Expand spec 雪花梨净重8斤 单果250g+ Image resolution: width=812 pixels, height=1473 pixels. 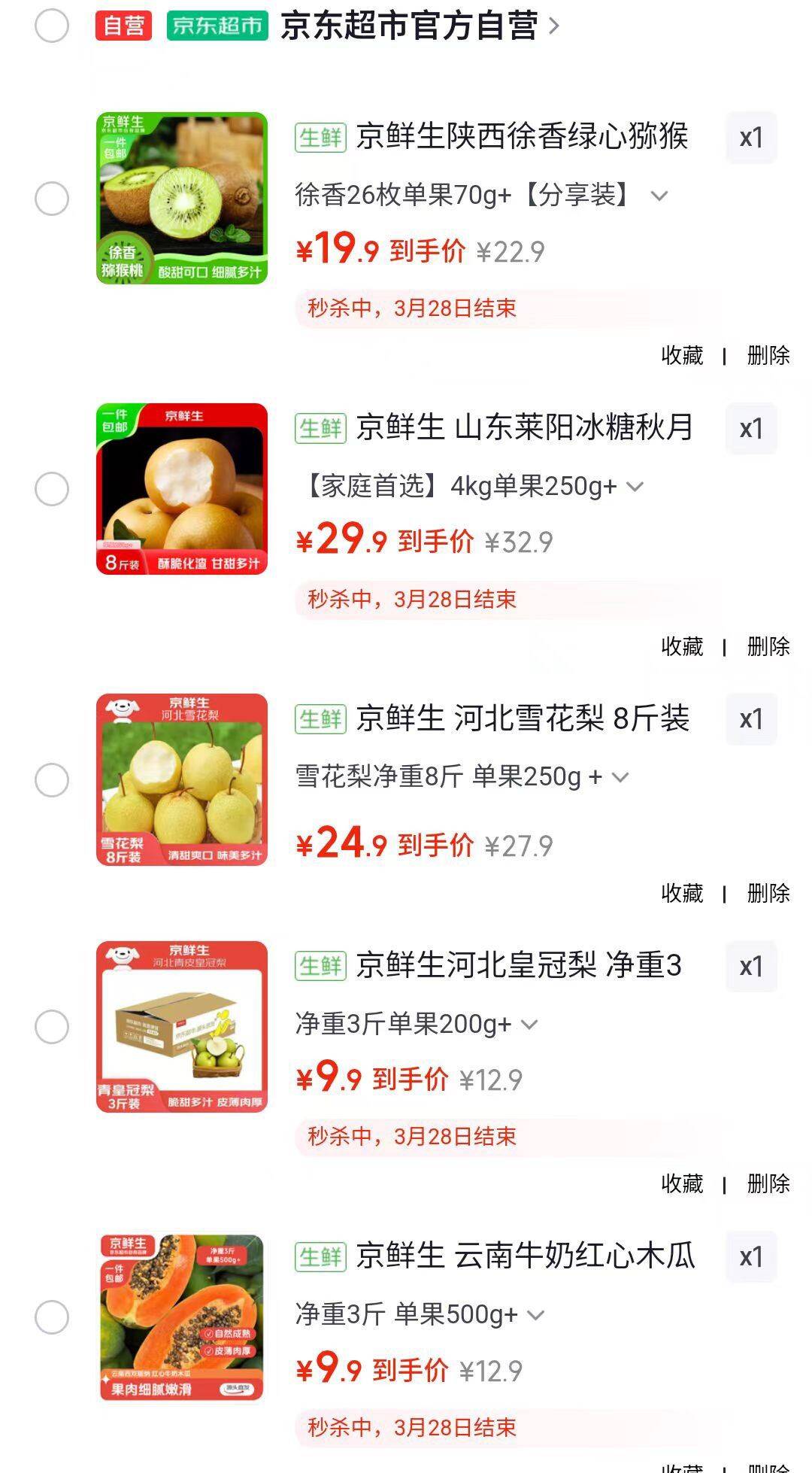(x=620, y=777)
